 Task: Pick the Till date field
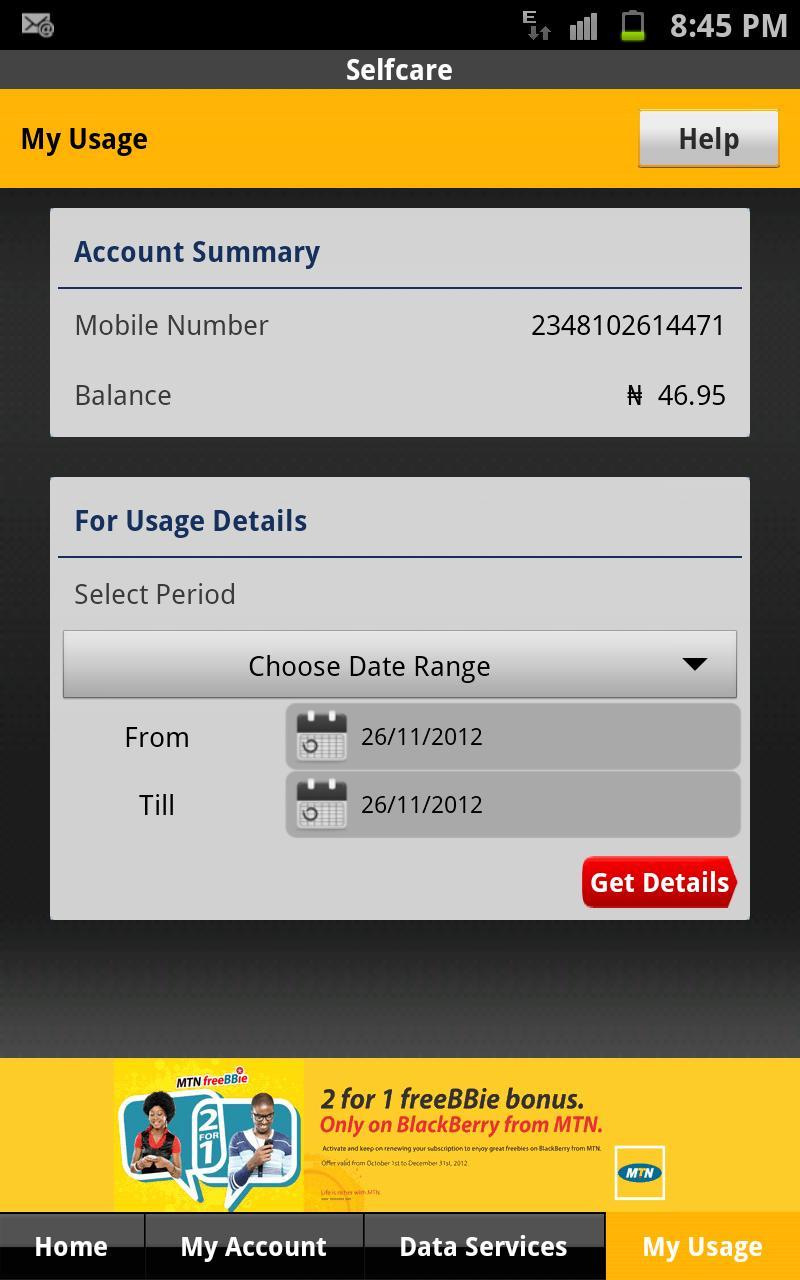(x=512, y=805)
